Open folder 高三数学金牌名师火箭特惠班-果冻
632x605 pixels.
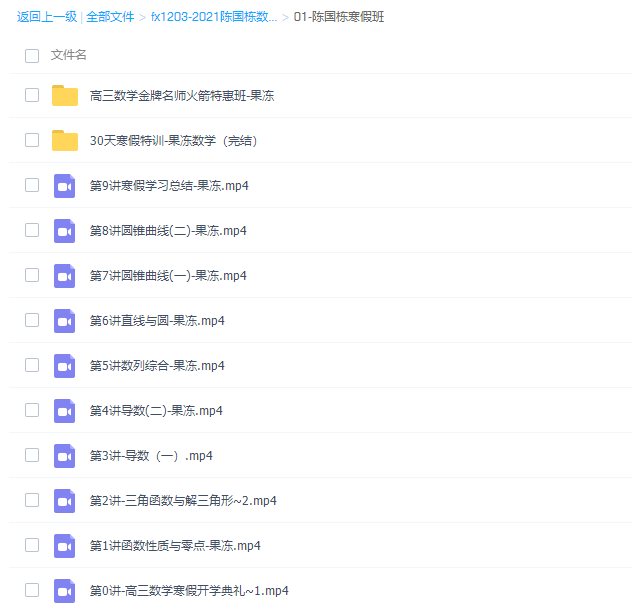tap(181, 96)
